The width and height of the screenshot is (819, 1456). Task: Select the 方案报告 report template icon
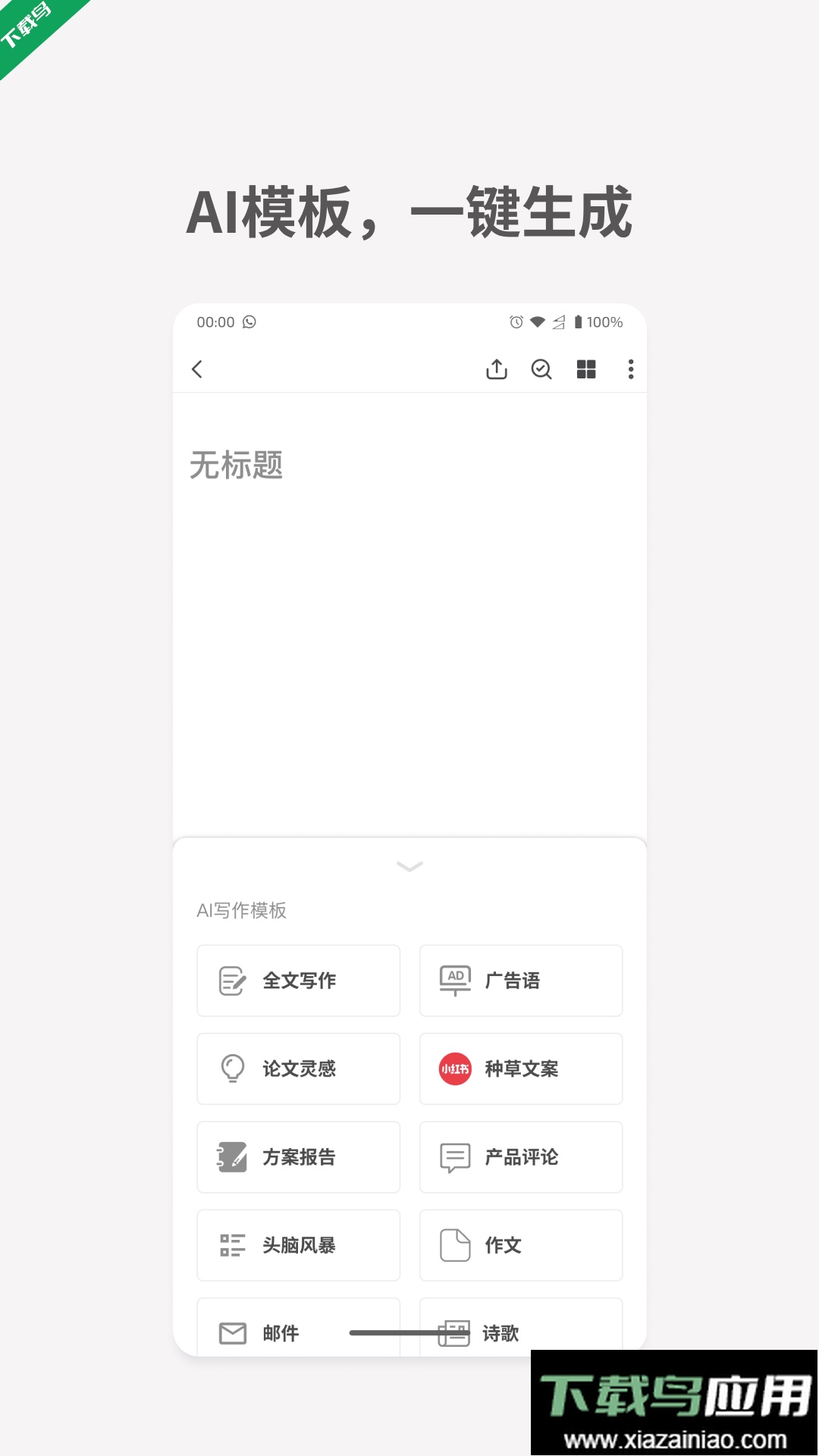pos(231,1157)
